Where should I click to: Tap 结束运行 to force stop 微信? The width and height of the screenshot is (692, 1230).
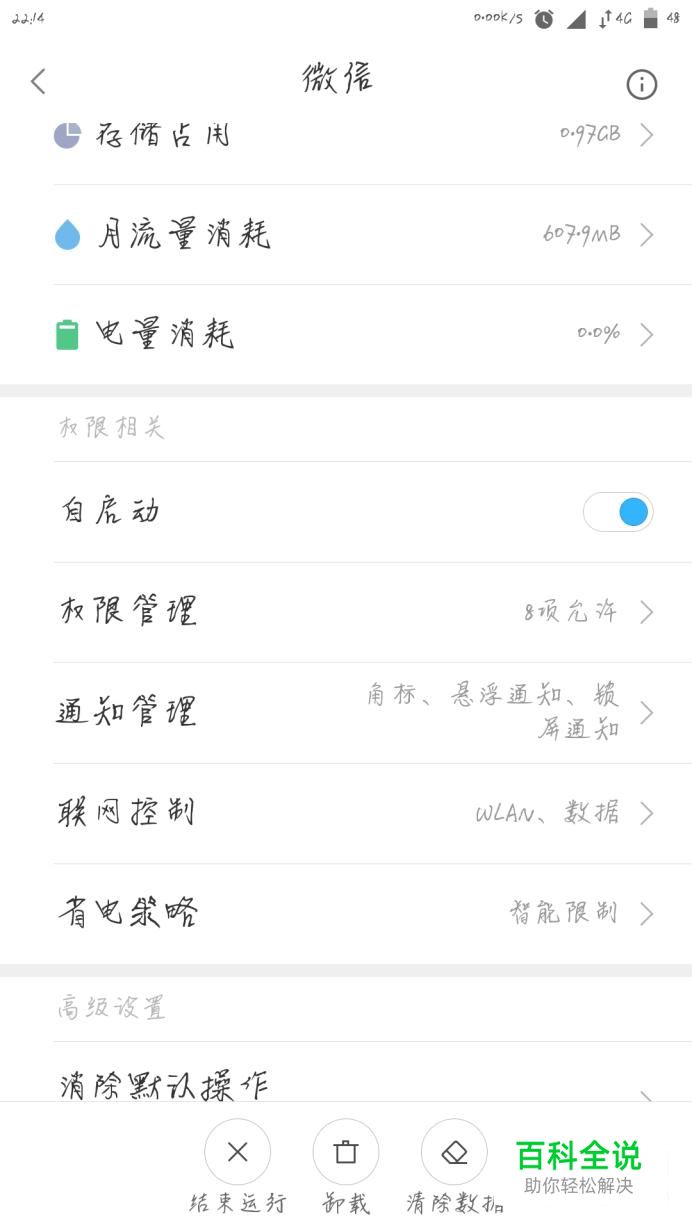click(x=238, y=1152)
